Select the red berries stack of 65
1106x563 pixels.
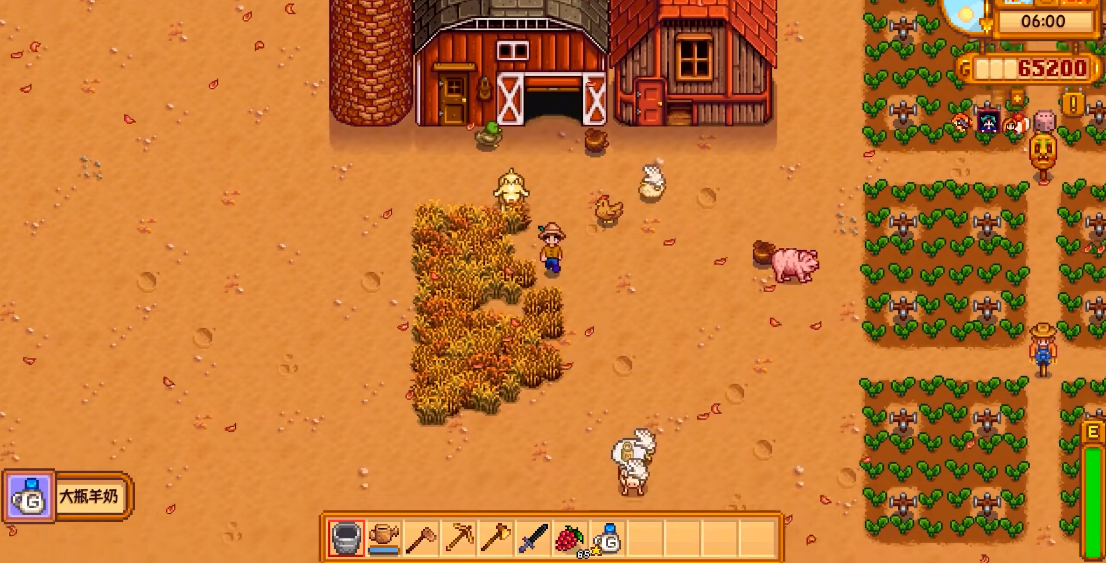click(x=569, y=539)
